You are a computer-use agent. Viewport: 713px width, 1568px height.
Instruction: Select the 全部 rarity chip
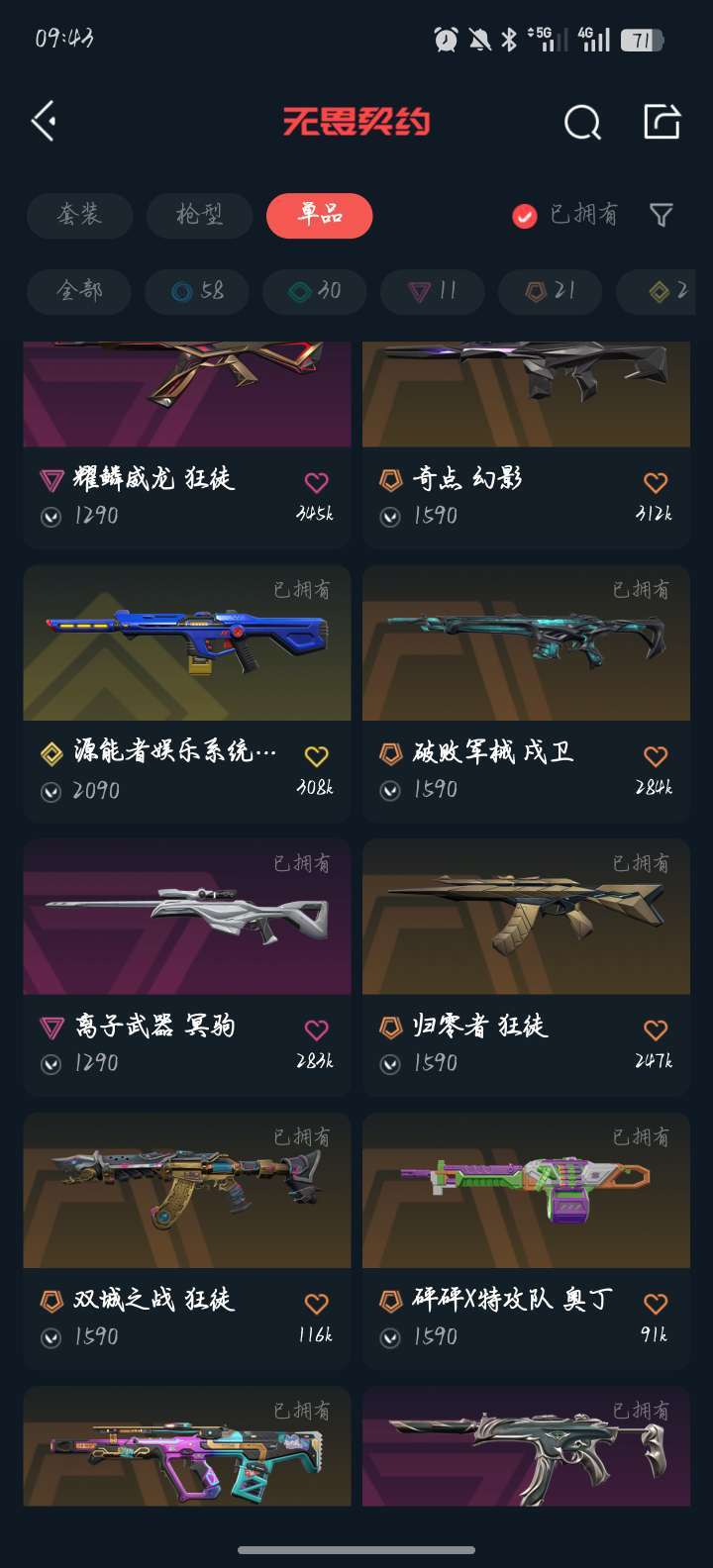(x=79, y=291)
